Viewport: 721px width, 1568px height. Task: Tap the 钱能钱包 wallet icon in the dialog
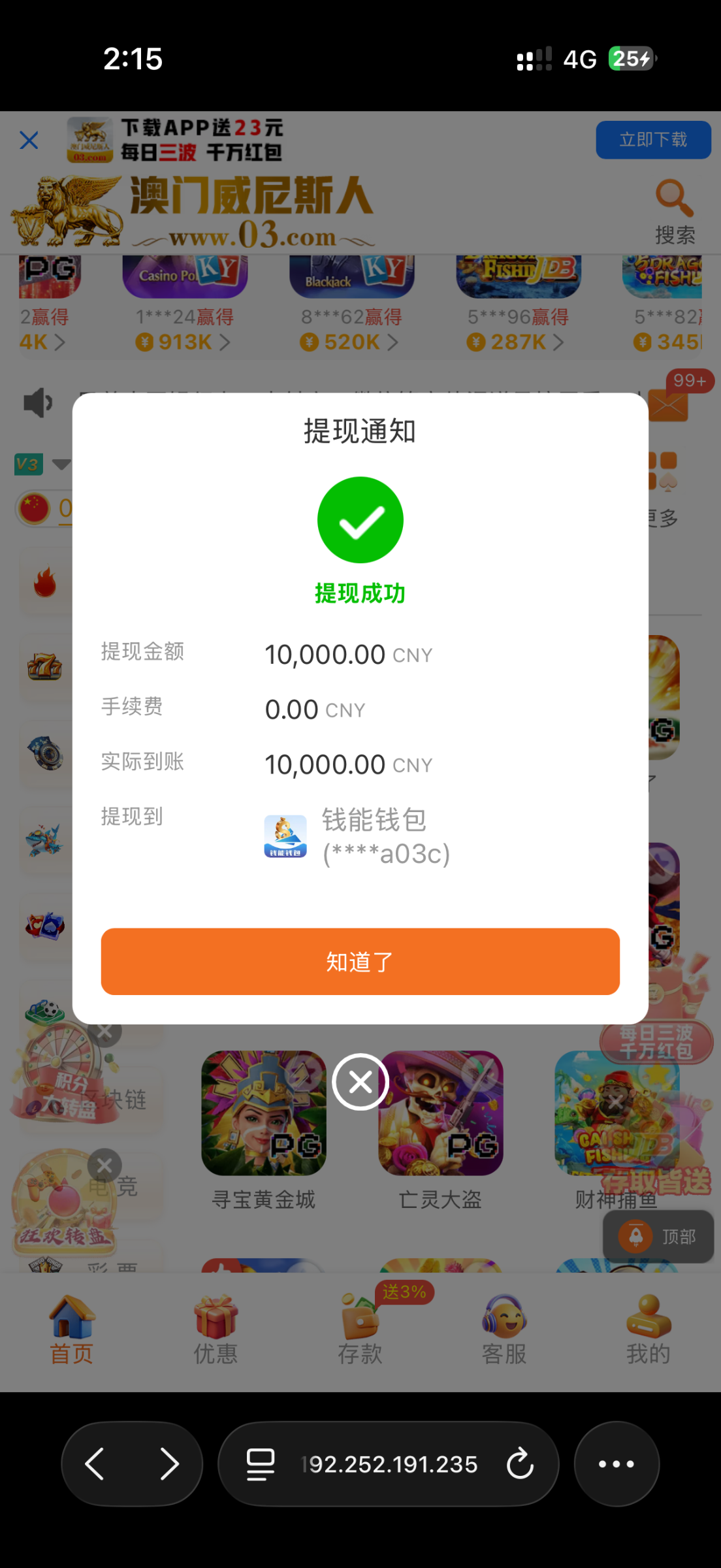pos(285,837)
